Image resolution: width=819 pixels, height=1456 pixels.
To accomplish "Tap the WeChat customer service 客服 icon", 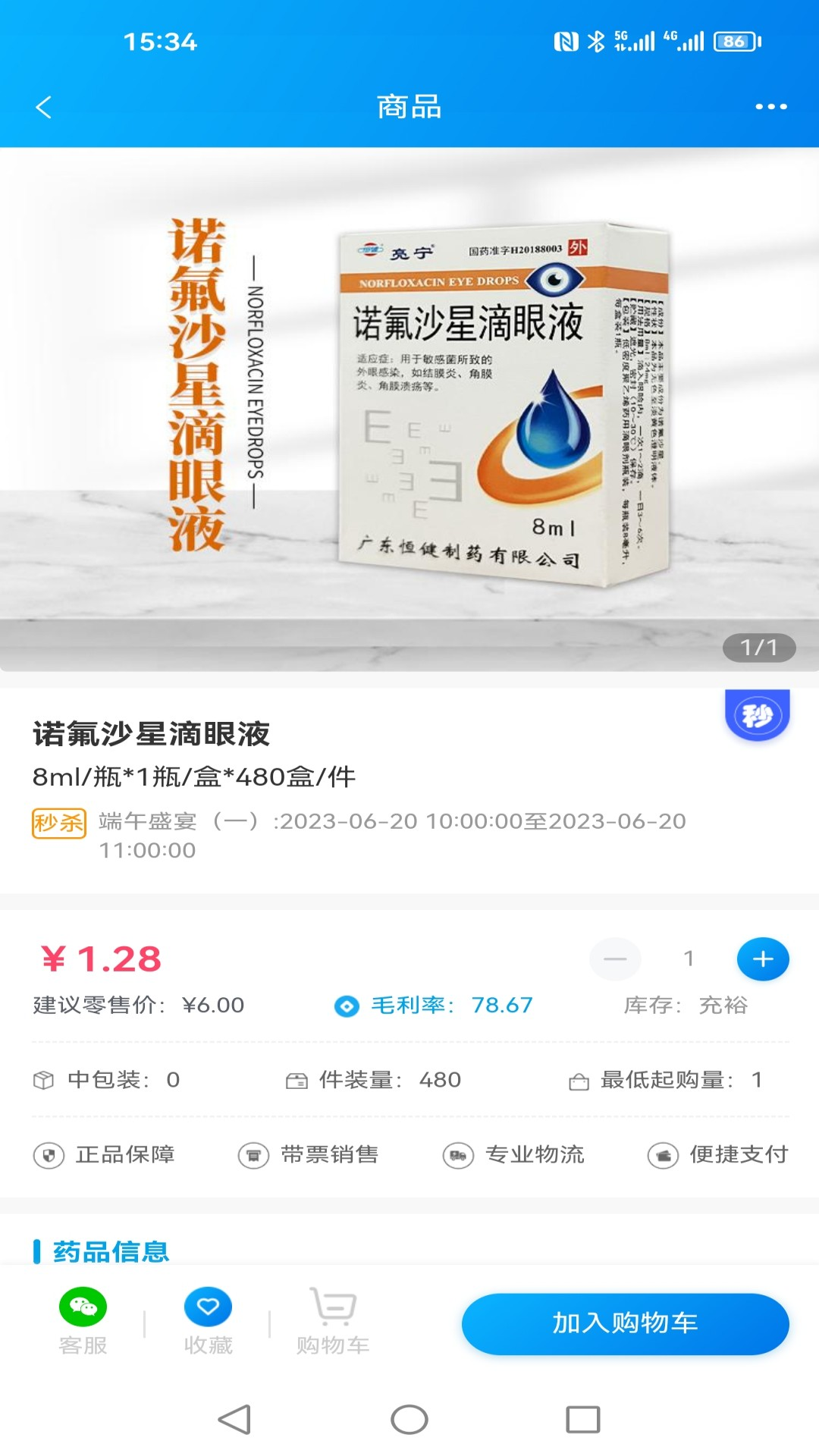I will [x=83, y=1307].
